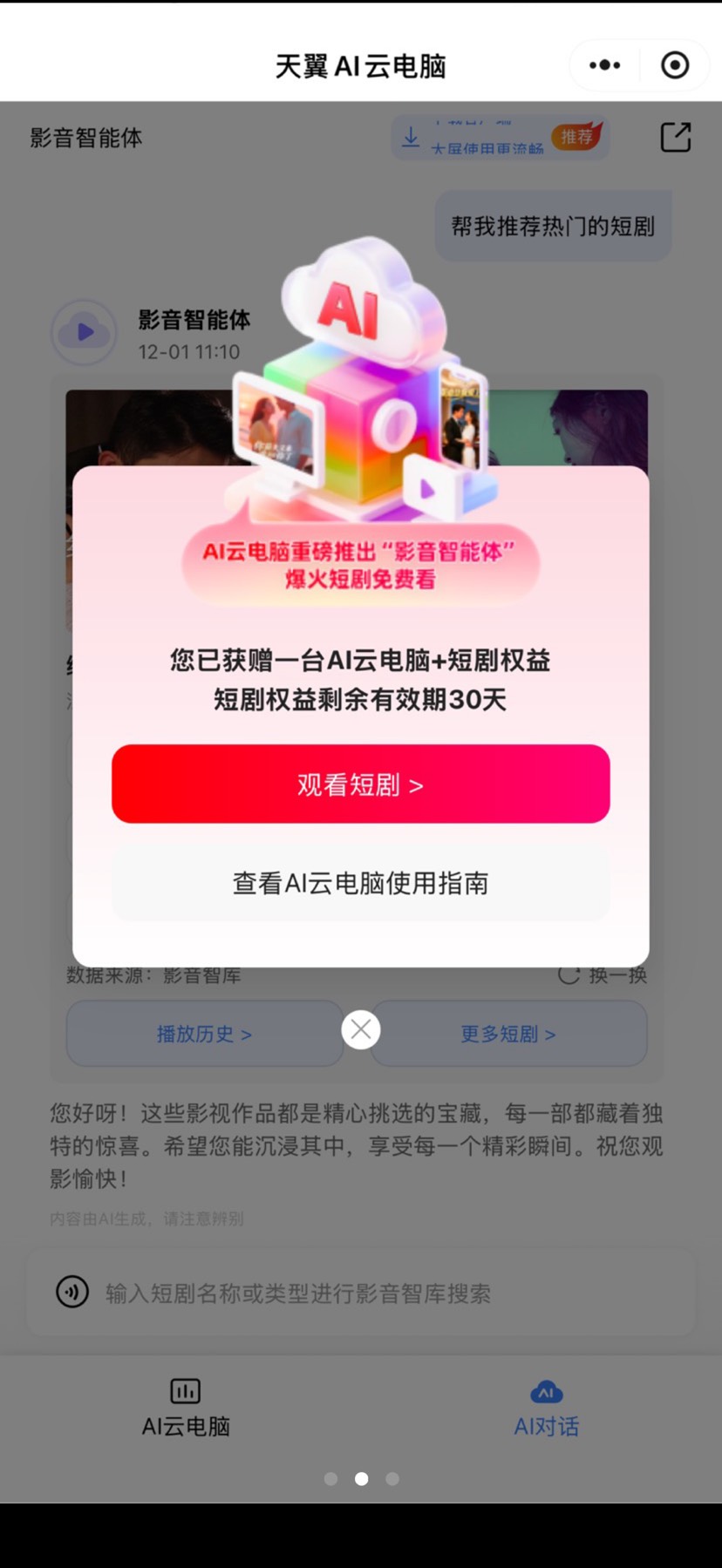Tap the voice input icon
This screenshot has width=722, height=1568.
[x=72, y=1292]
